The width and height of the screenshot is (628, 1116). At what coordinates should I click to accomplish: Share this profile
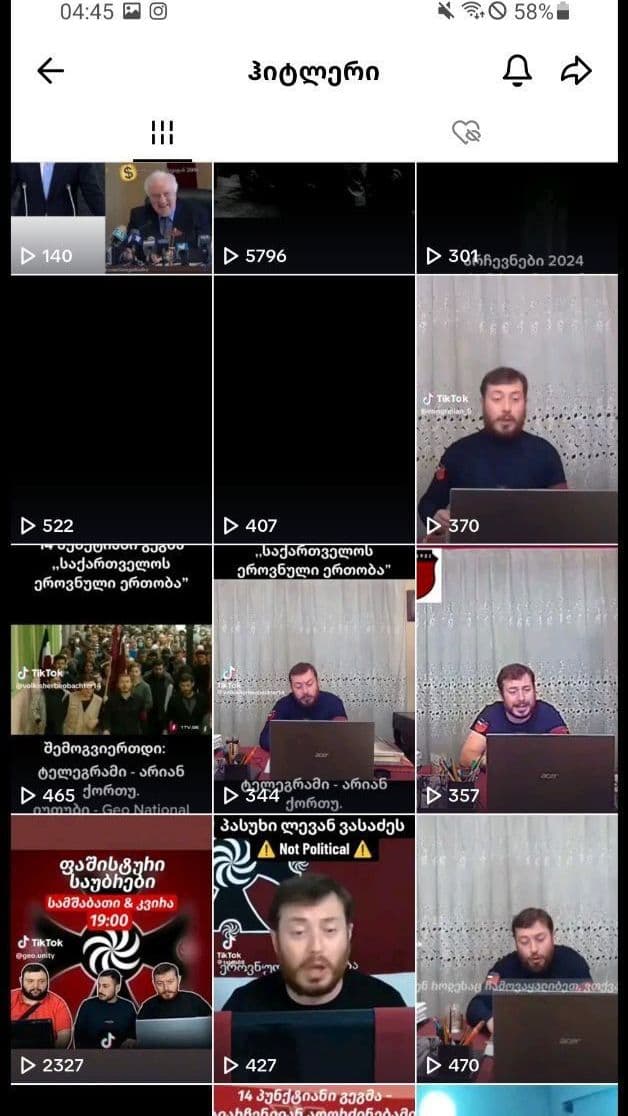tap(576, 70)
